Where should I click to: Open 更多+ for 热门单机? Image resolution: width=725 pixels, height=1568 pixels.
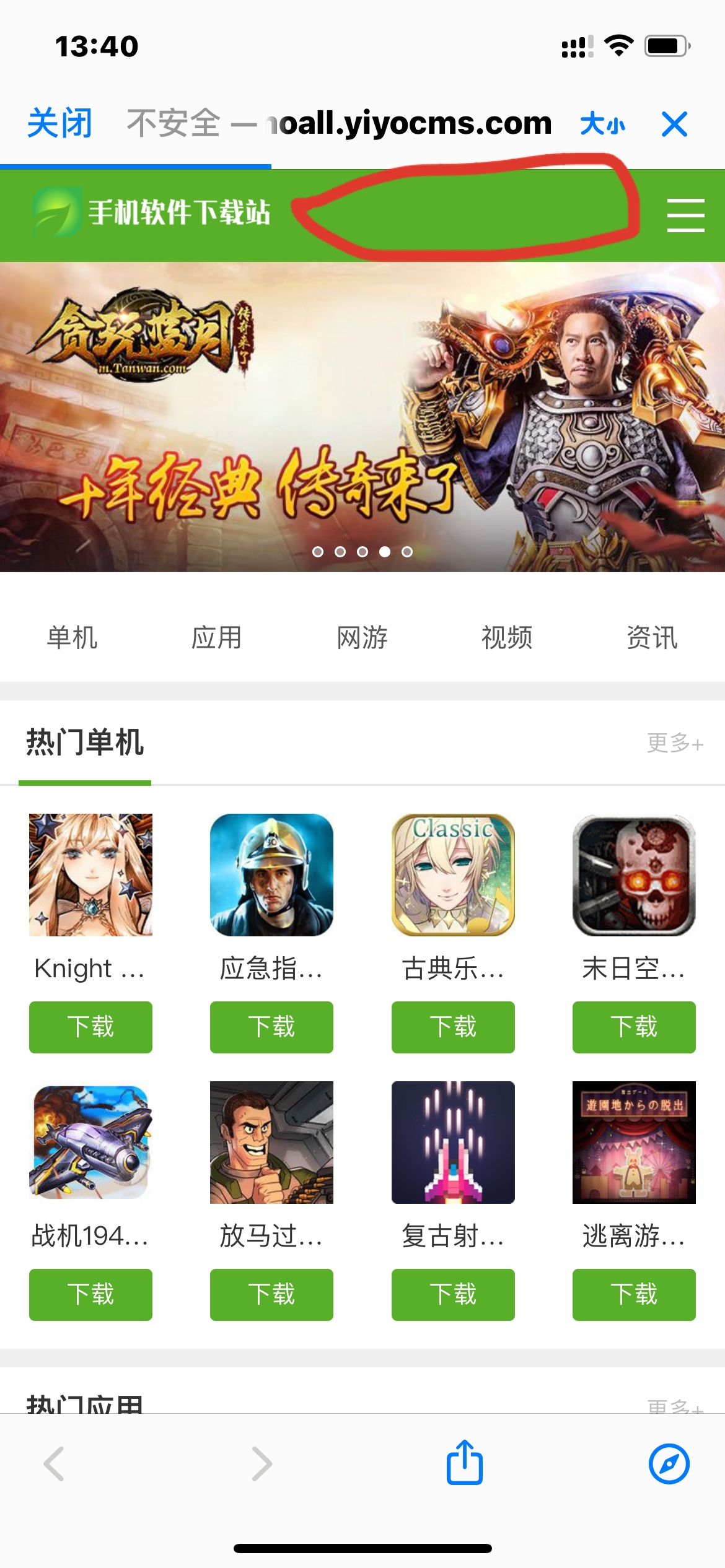(675, 743)
